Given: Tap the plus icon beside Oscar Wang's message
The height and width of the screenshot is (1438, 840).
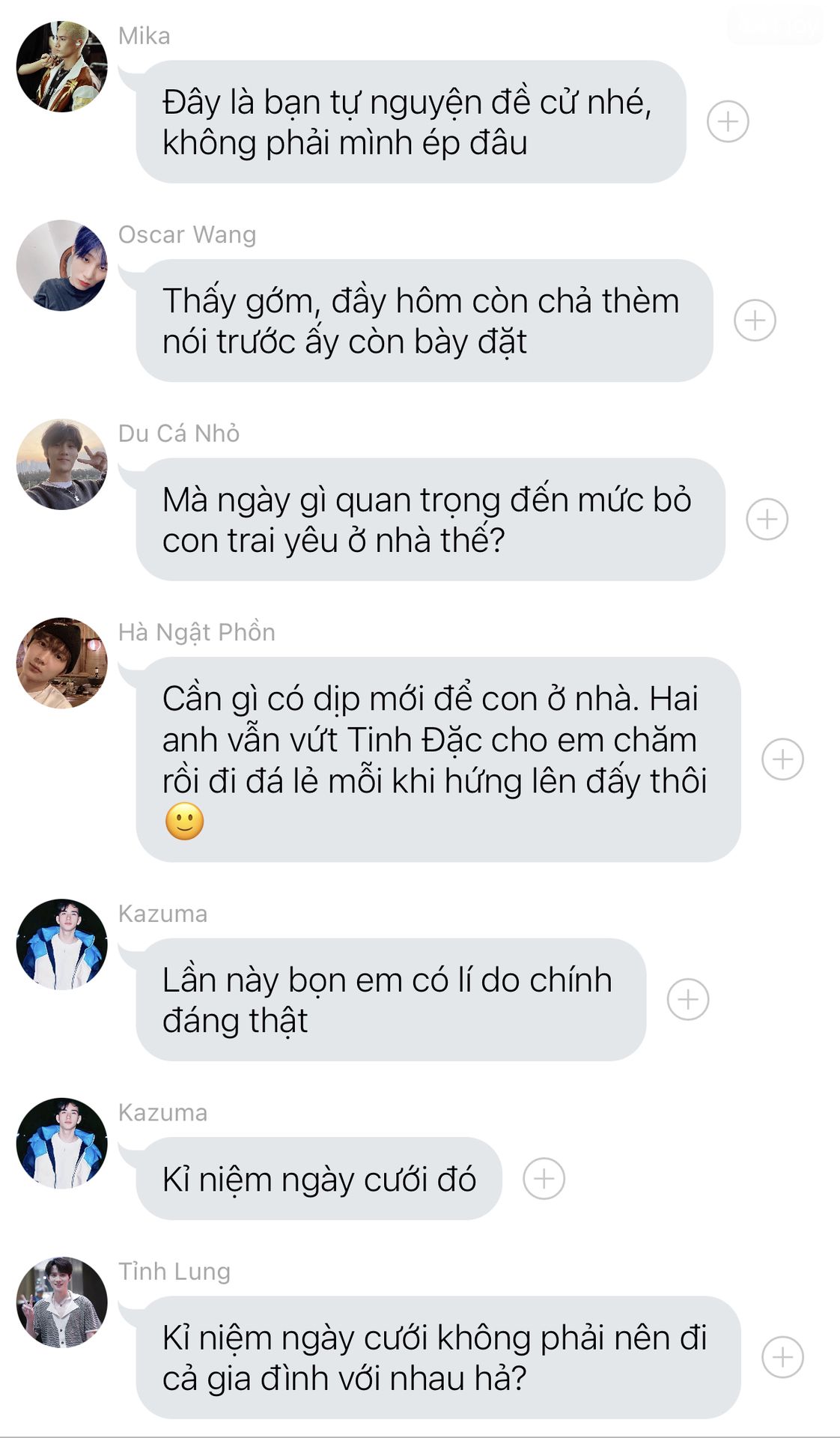Looking at the screenshot, I should click(755, 321).
